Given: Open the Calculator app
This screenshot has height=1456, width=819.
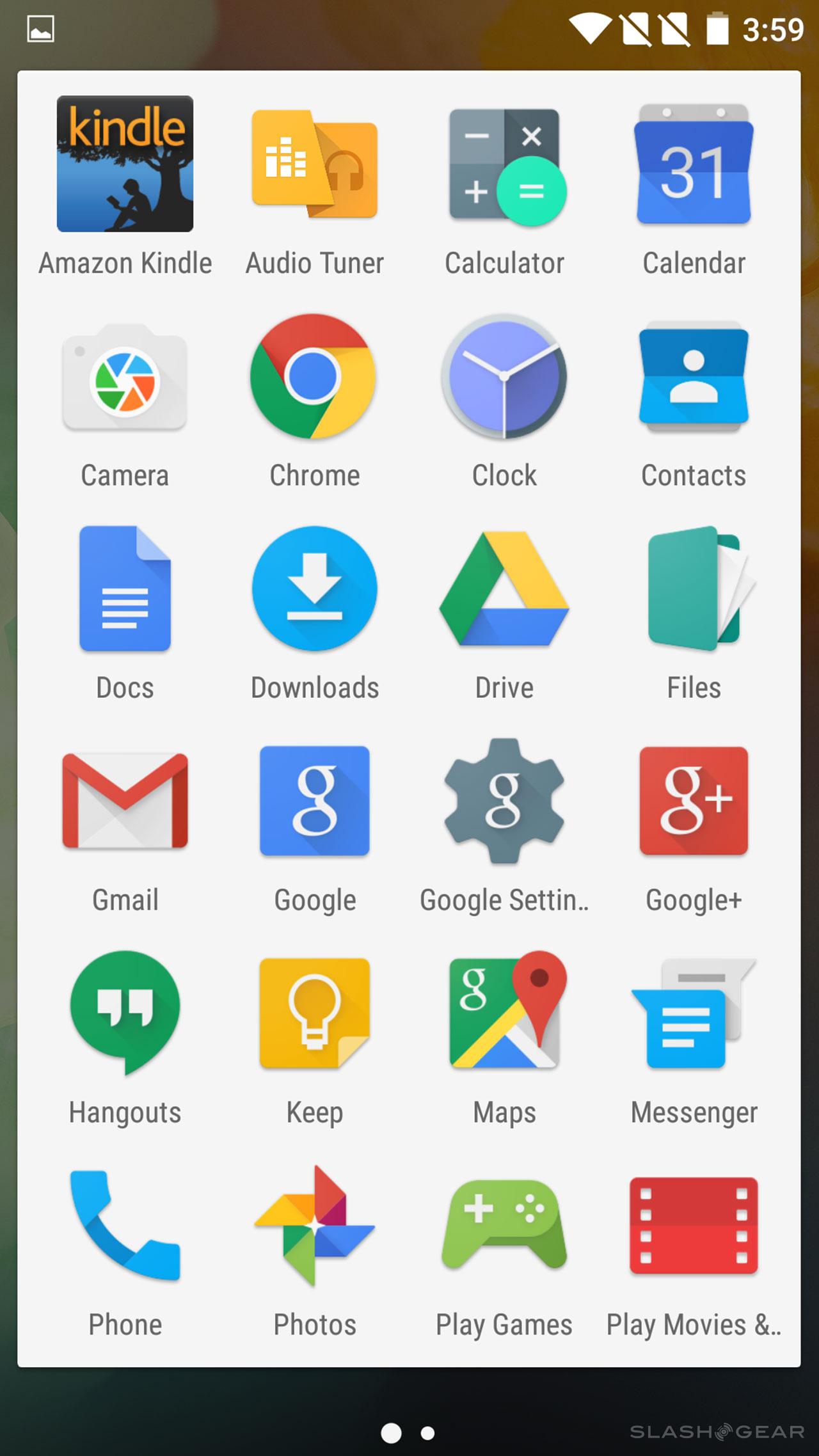Looking at the screenshot, I should pyautogui.click(x=504, y=165).
